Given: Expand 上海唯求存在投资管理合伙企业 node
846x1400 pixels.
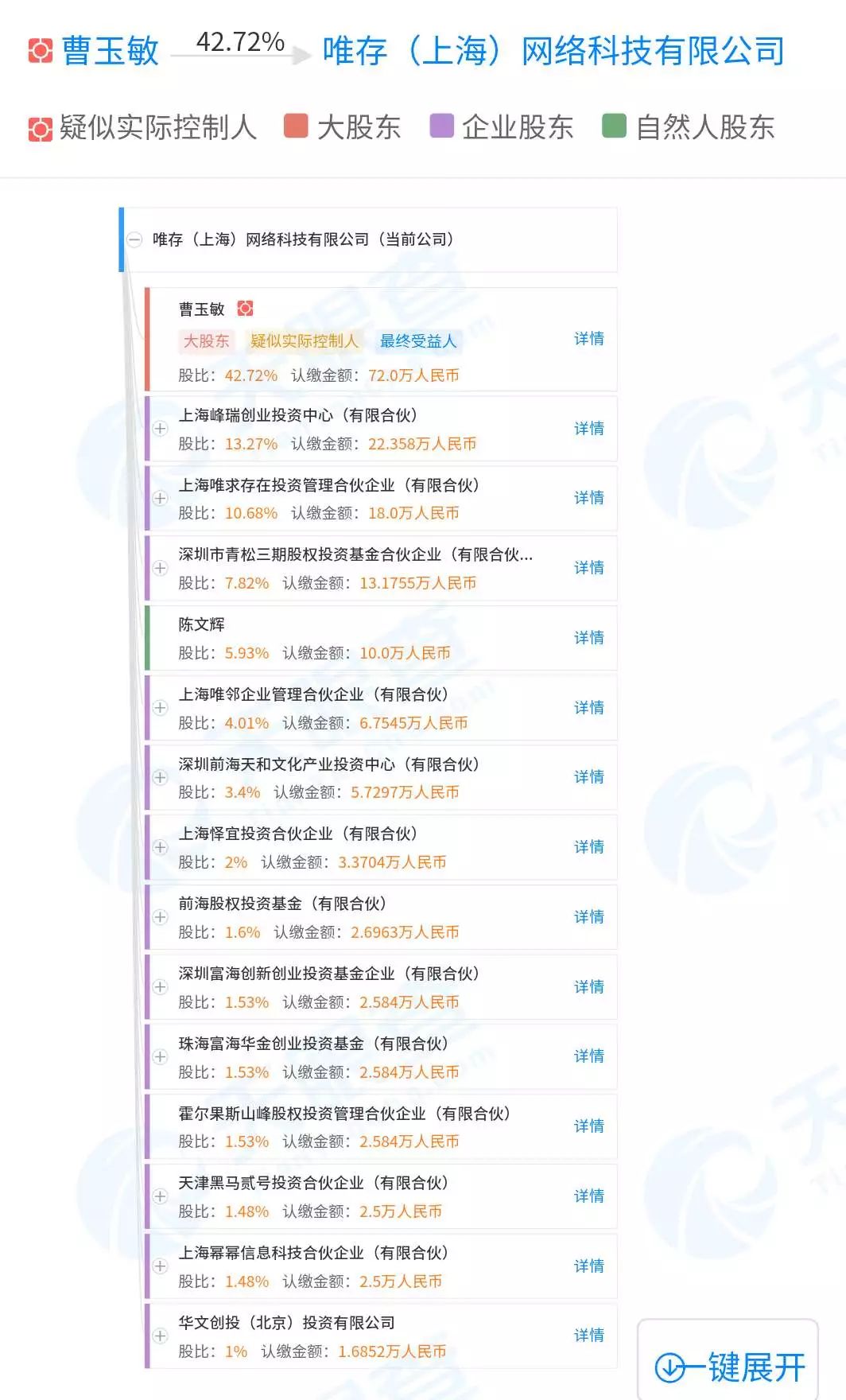Looking at the screenshot, I should (x=160, y=499).
